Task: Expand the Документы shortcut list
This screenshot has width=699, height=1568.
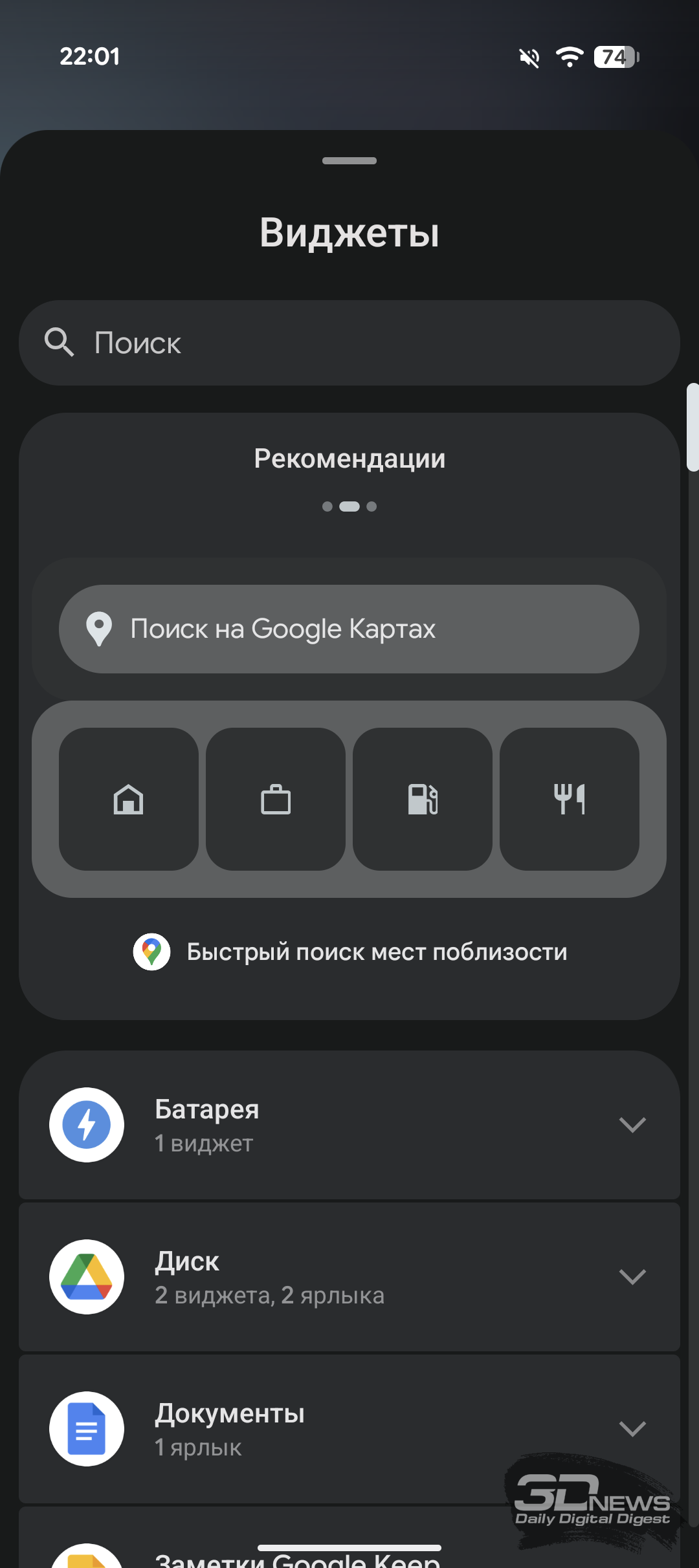Action: click(x=349, y=1429)
